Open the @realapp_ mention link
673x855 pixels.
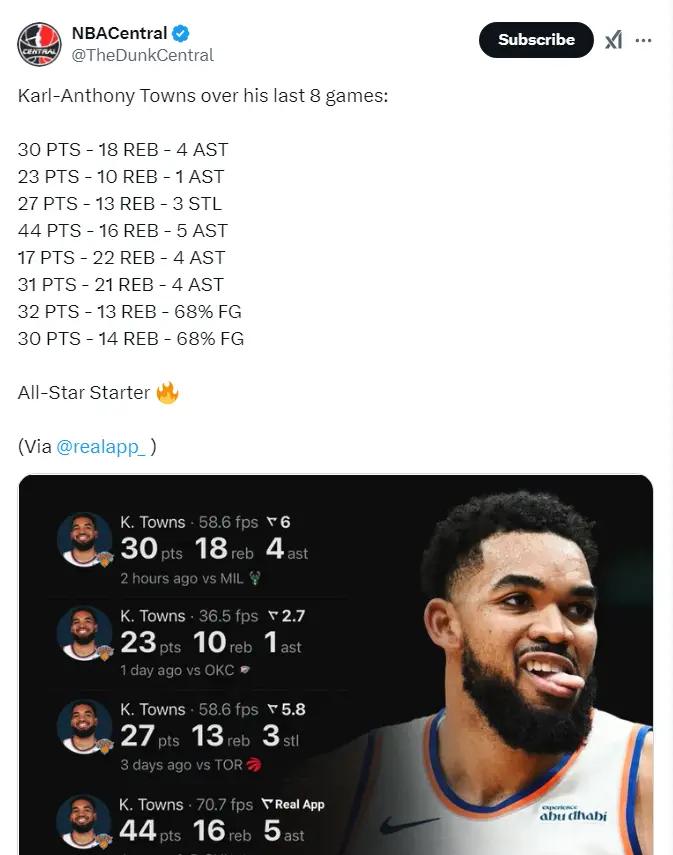coord(100,447)
